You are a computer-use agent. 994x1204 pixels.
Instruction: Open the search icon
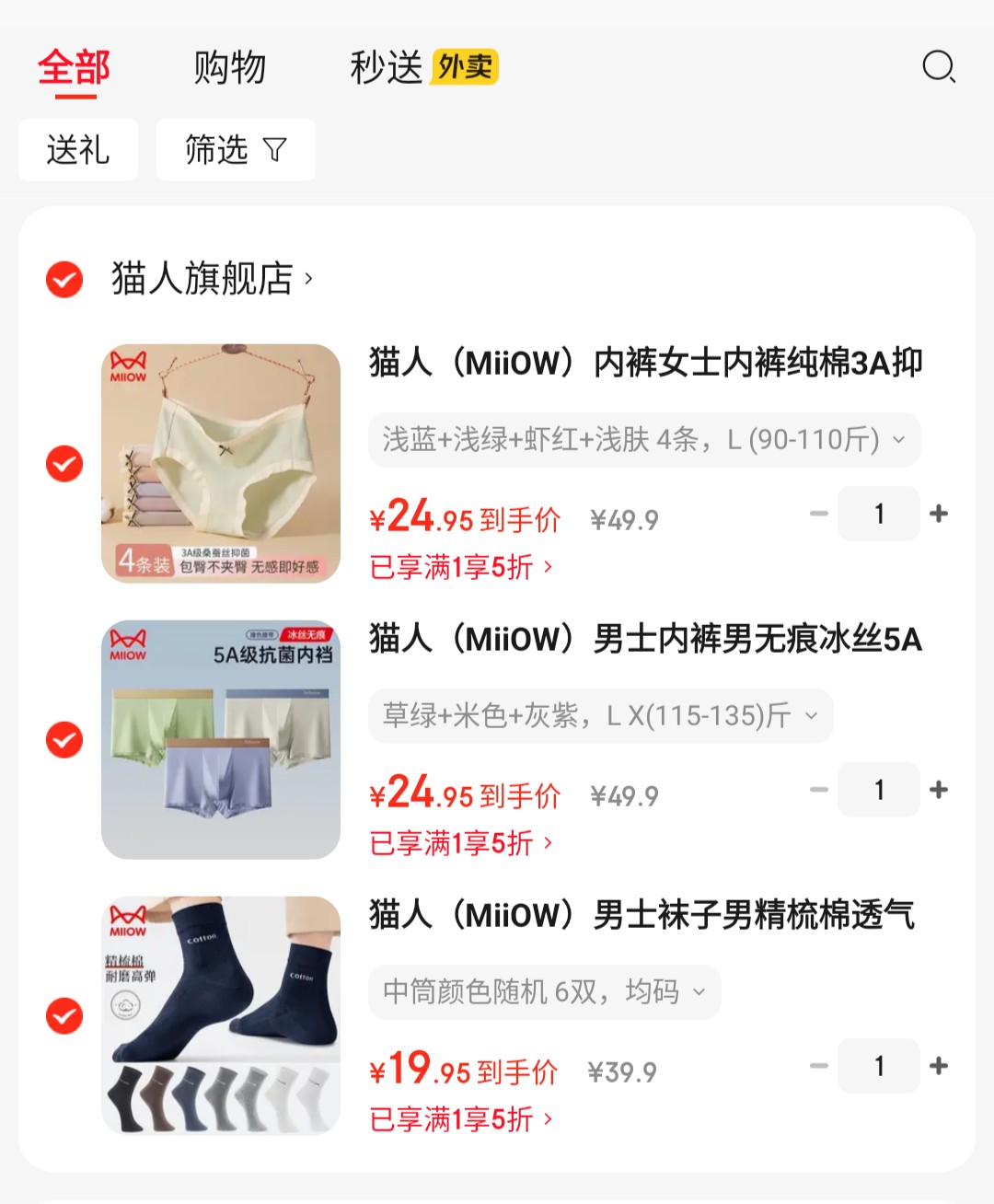pos(939,67)
